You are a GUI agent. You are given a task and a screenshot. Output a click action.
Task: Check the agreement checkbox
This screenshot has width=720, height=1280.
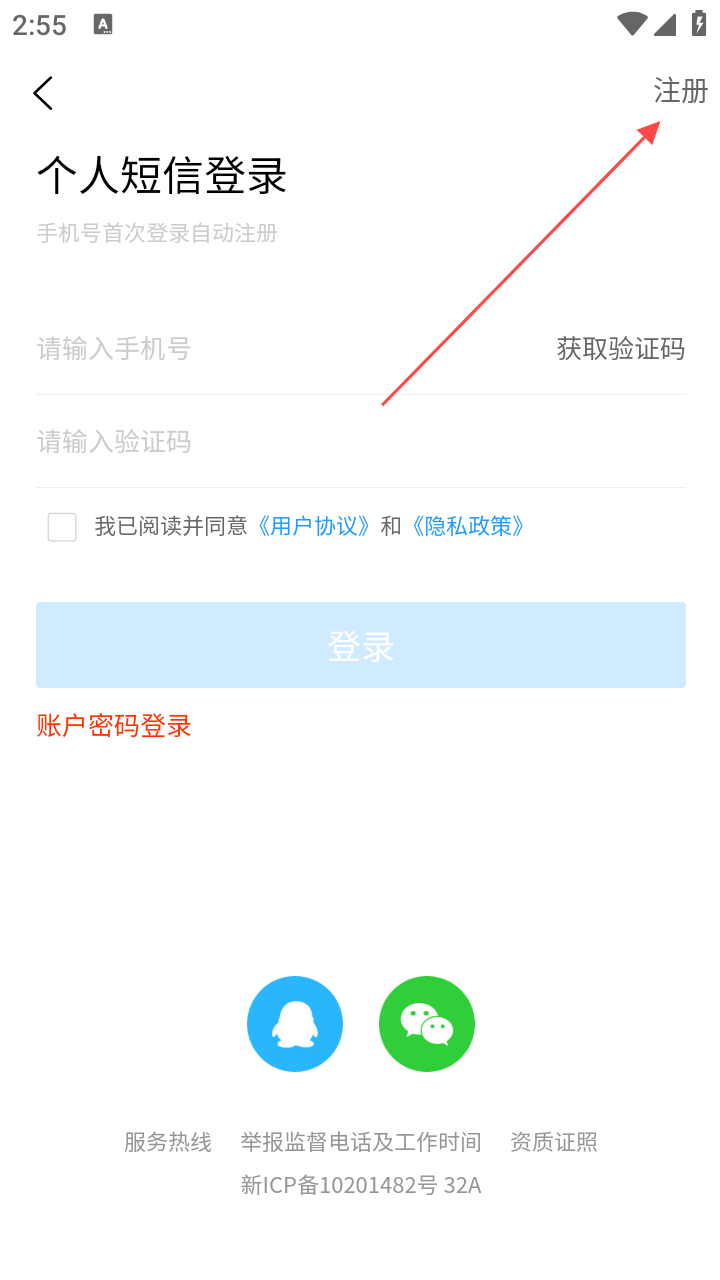62,527
